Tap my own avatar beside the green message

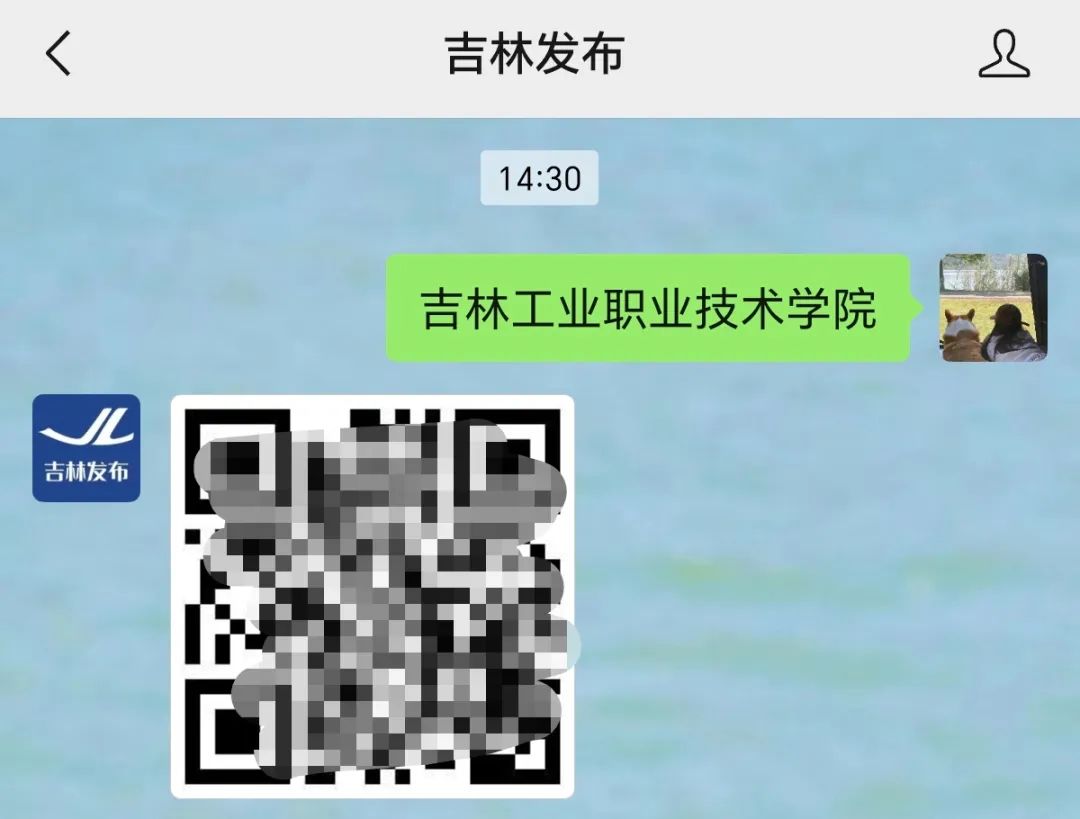(x=993, y=307)
